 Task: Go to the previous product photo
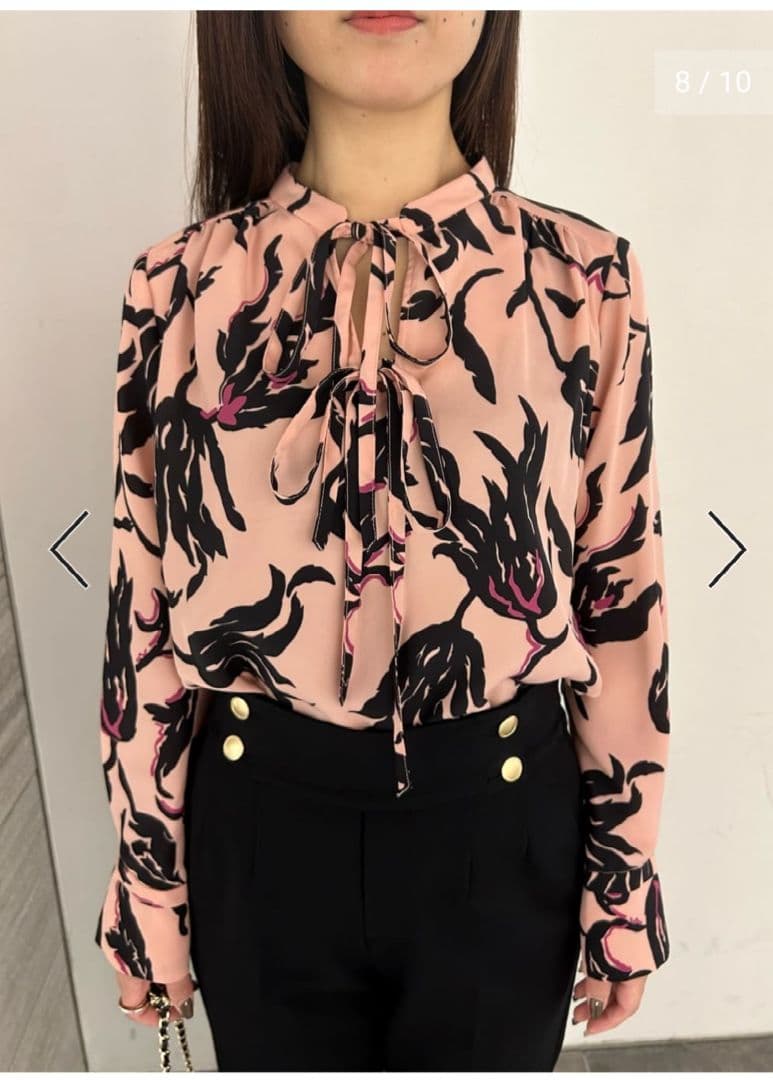click(x=69, y=549)
